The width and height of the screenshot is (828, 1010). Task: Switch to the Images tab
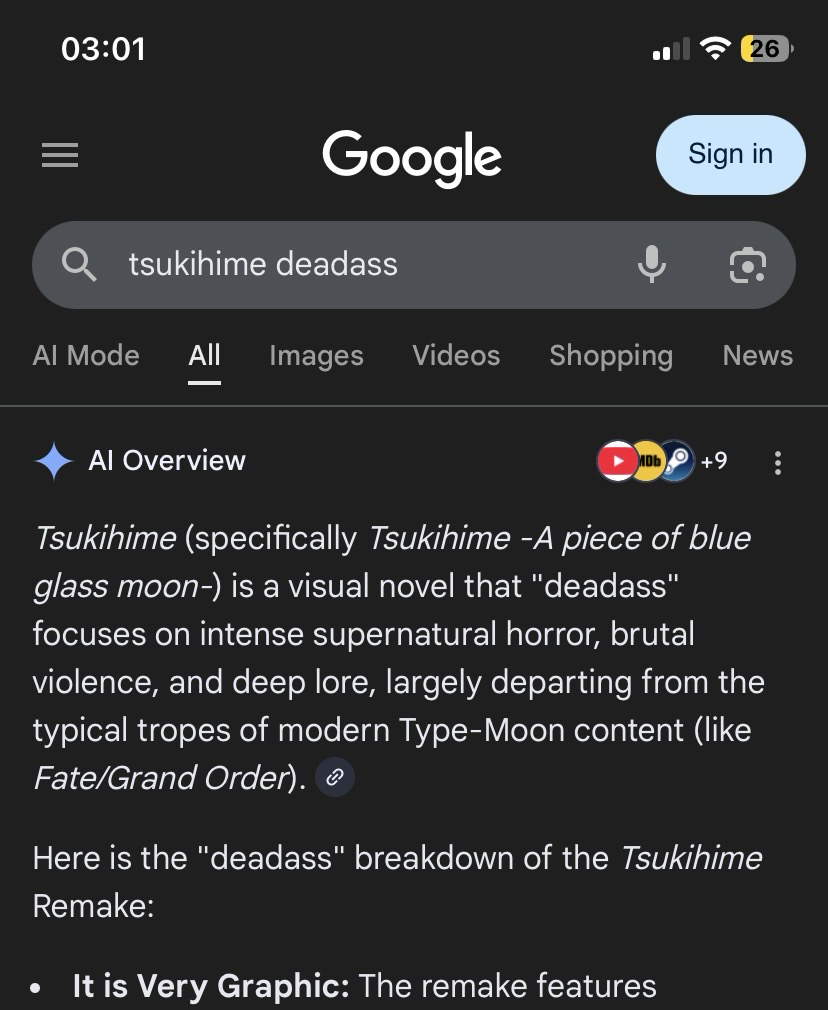click(x=316, y=356)
